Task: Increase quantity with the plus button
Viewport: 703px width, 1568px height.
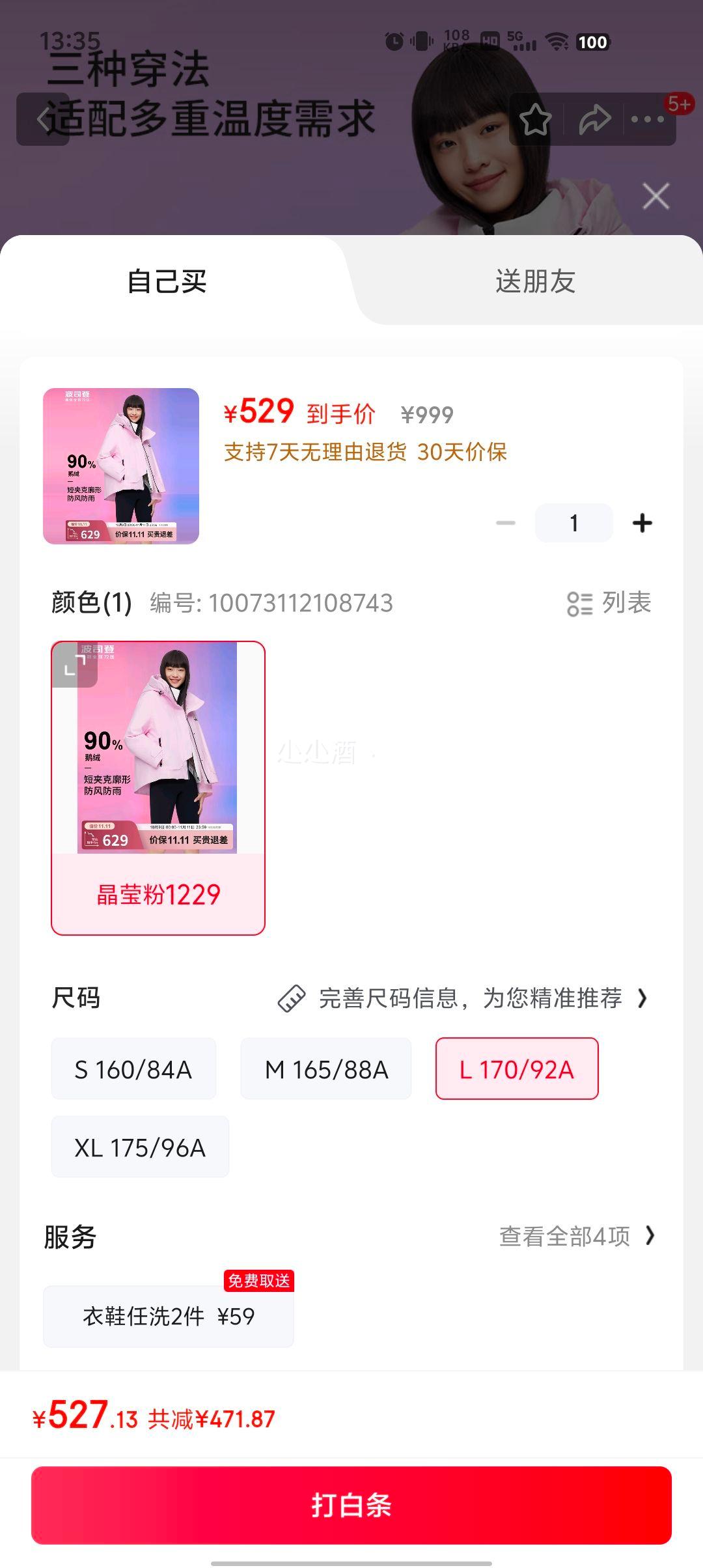Action: [x=642, y=523]
